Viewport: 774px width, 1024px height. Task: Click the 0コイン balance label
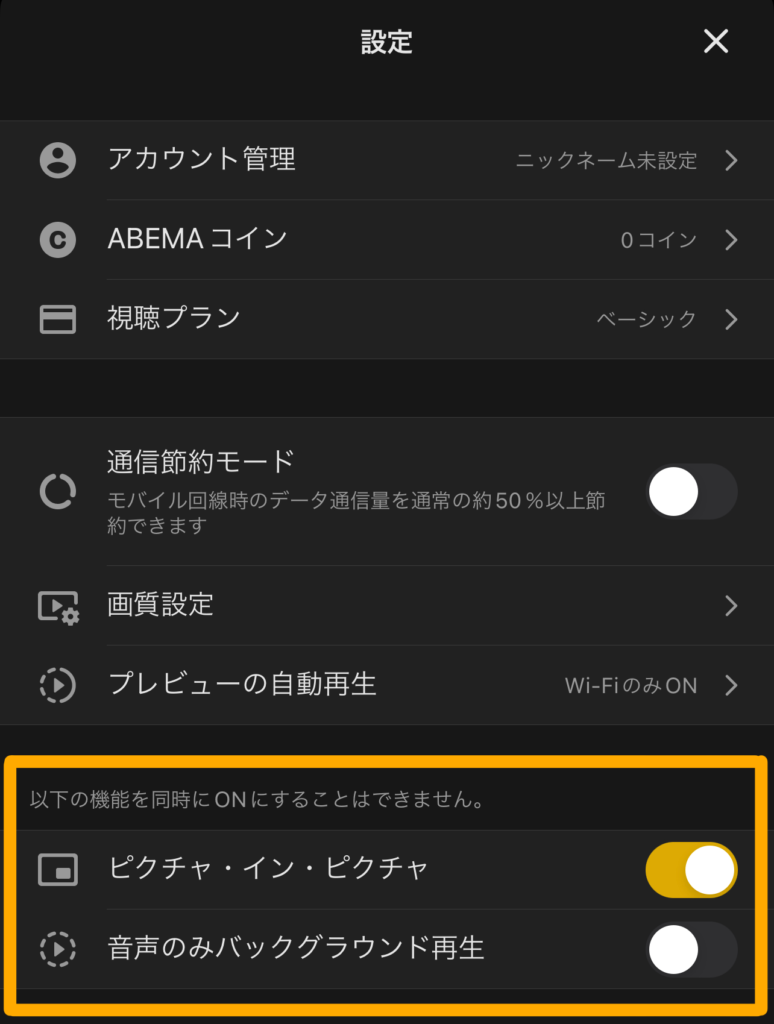click(x=658, y=240)
